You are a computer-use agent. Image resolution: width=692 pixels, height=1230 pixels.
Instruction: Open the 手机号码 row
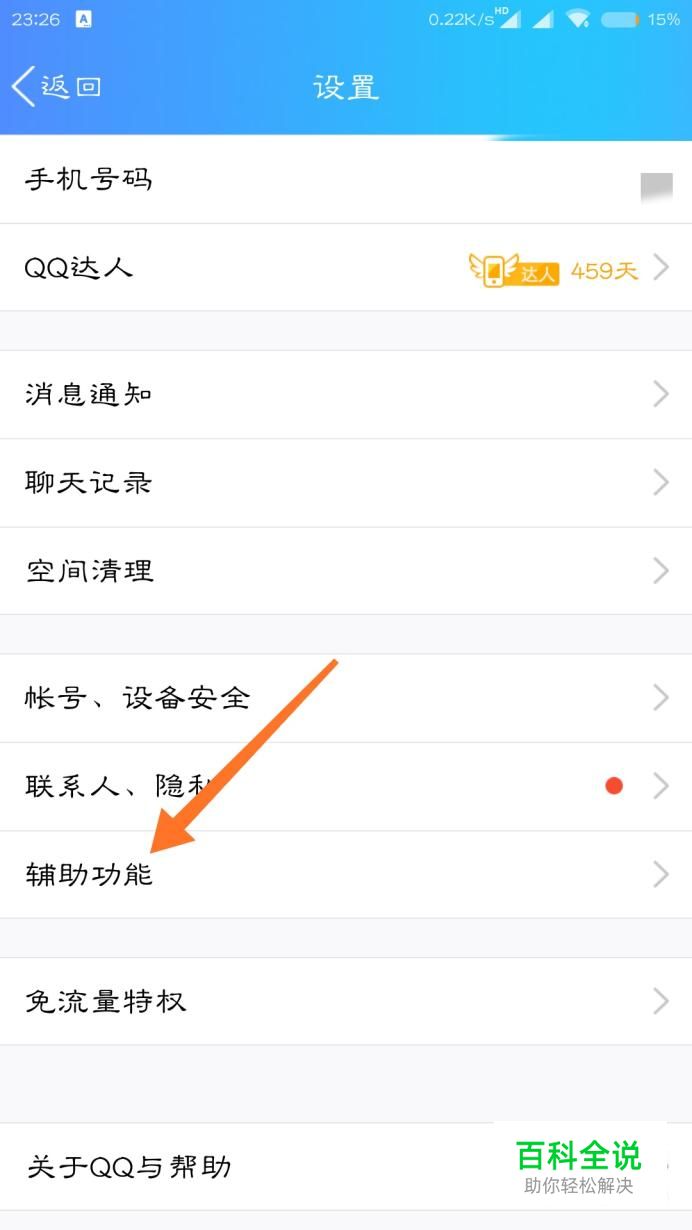click(x=346, y=180)
